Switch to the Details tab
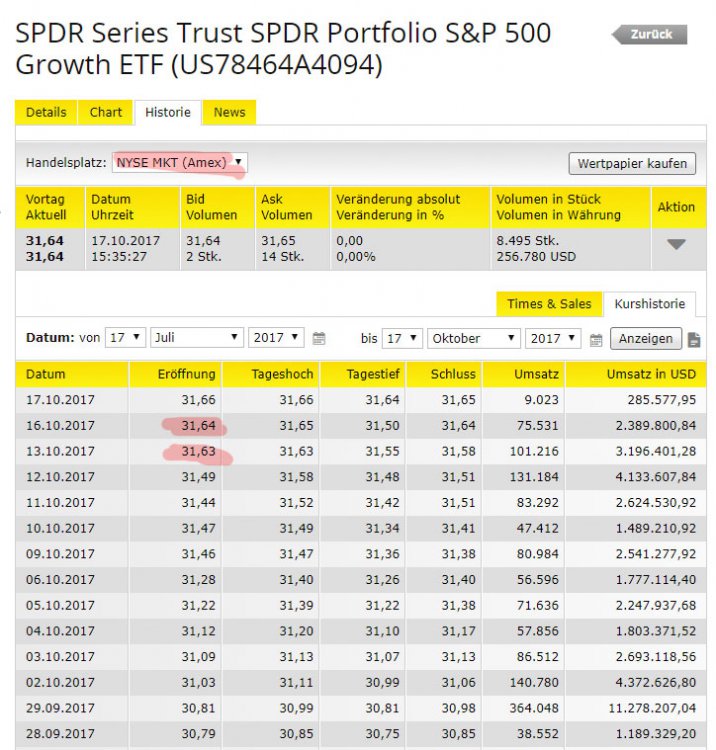Screen dimensions: 716x750 [46, 112]
